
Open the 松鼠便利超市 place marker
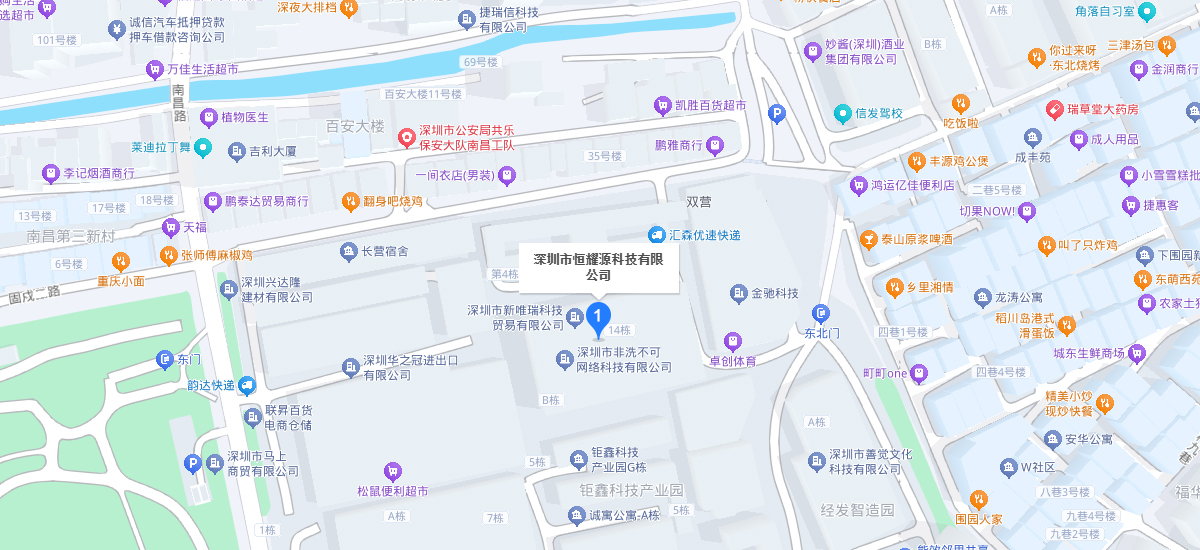point(393,471)
